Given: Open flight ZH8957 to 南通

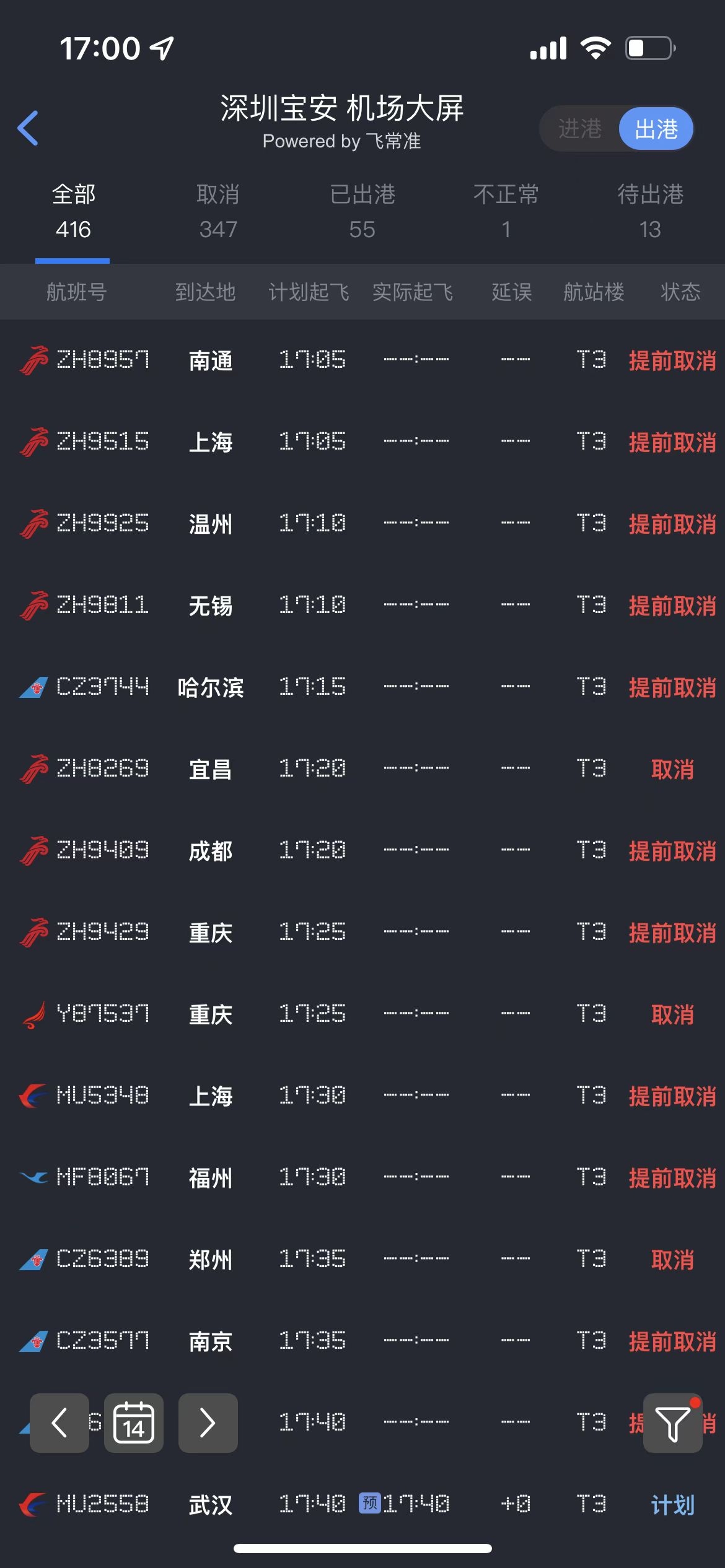Looking at the screenshot, I should pyautogui.click(x=362, y=360).
